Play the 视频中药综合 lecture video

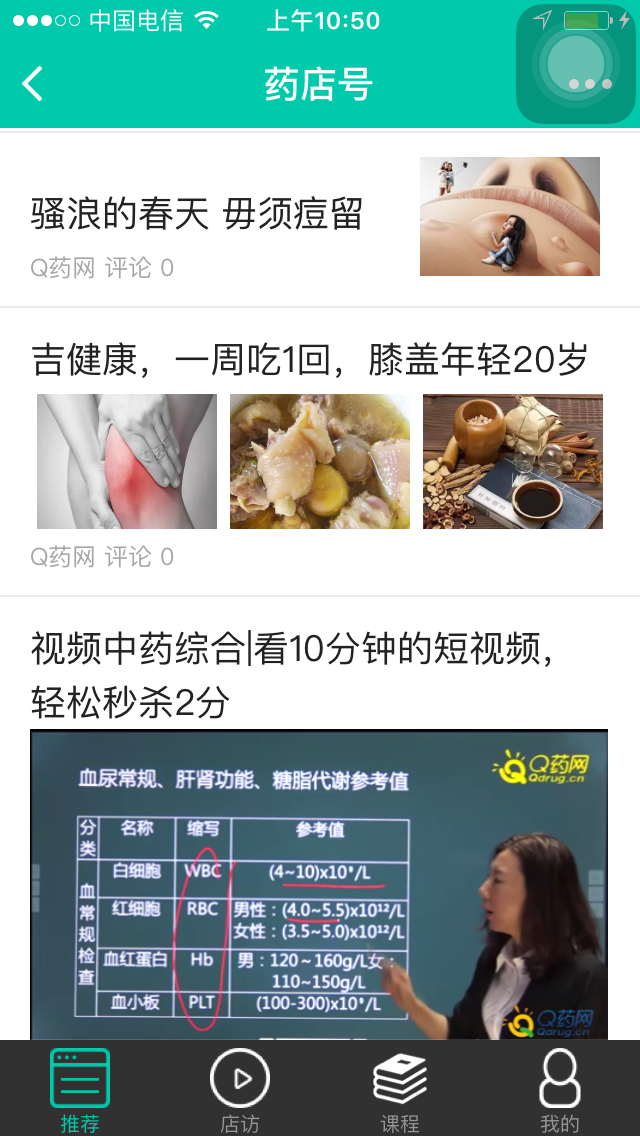pos(319,884)
